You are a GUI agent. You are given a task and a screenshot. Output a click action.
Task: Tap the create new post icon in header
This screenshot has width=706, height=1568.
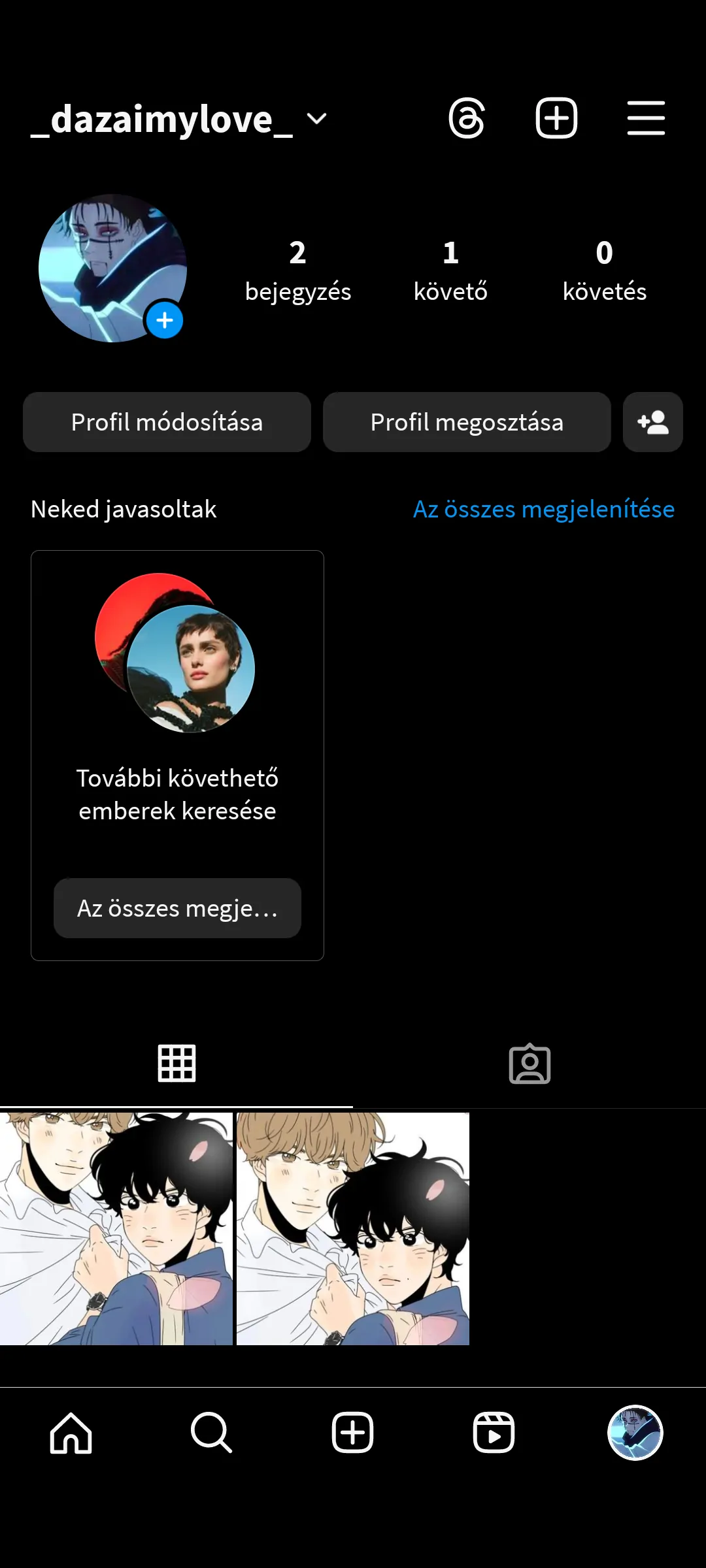(x=556, y=118)
